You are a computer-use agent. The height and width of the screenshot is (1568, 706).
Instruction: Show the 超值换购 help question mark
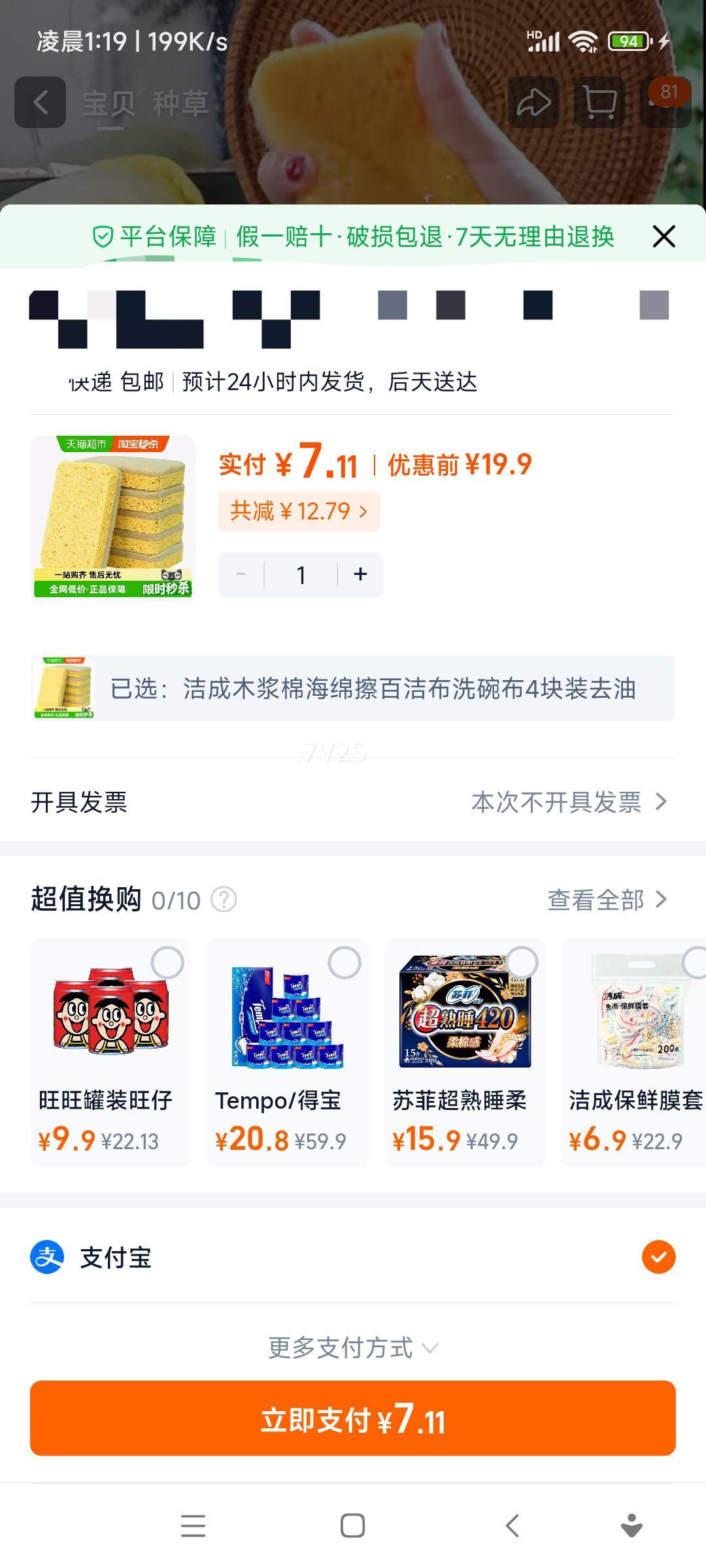(224, 900)
